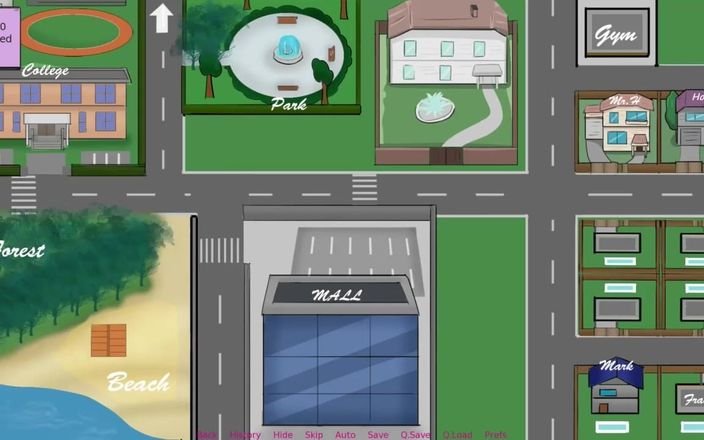704x440 pixels.
Task: Tap the white up arrow on the road
Action: (161, 17)
